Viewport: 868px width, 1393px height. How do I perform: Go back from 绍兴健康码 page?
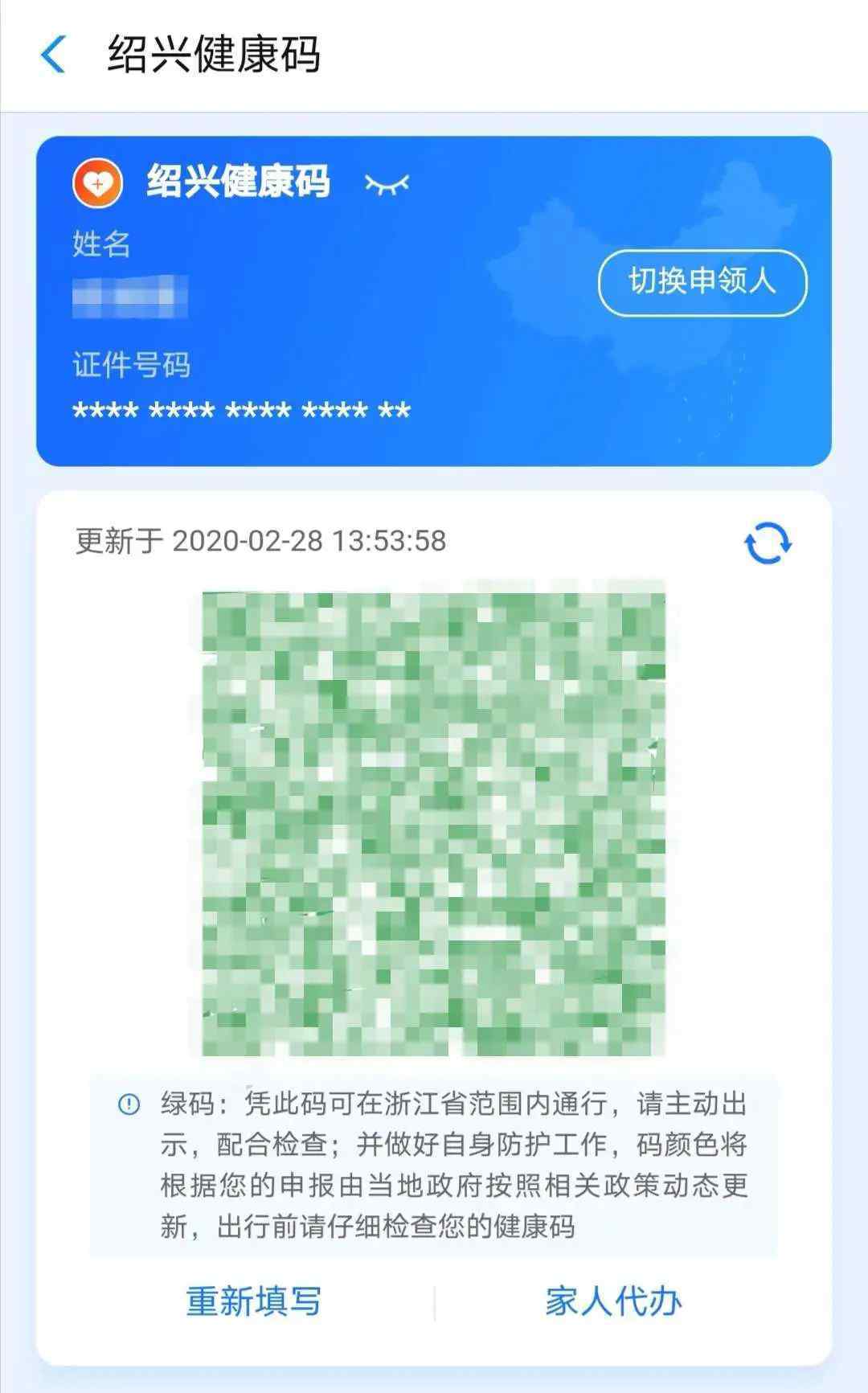coord(53,55)
